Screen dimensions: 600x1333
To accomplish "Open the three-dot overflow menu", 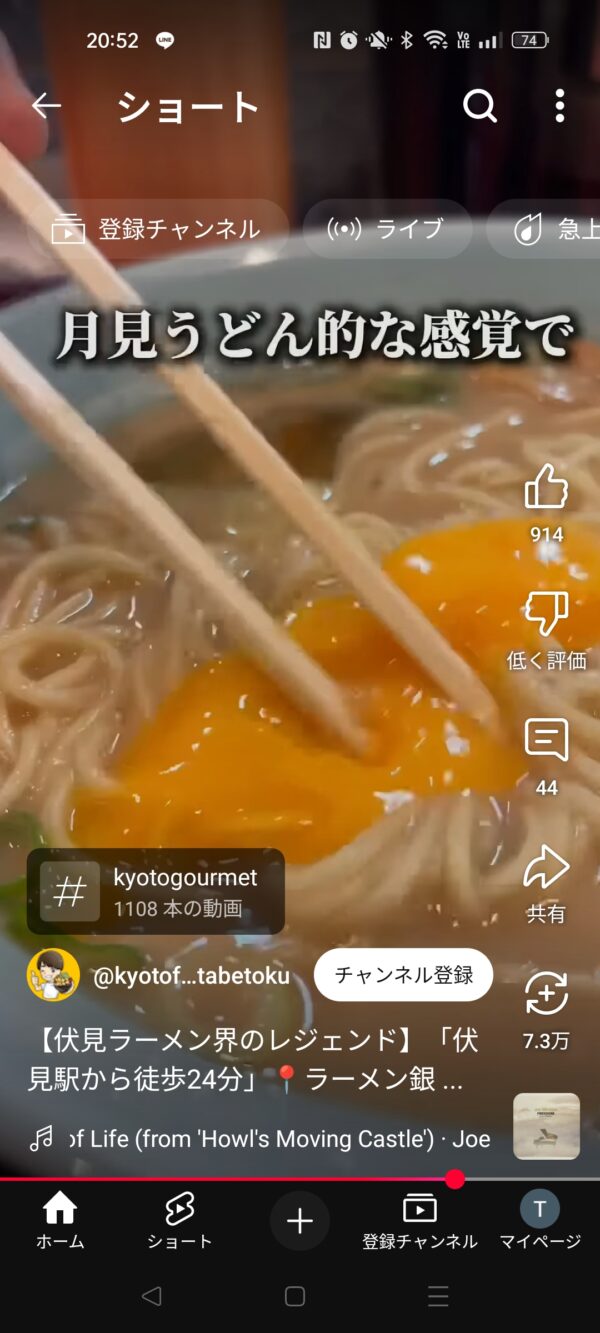I will [x=560, y=106].
